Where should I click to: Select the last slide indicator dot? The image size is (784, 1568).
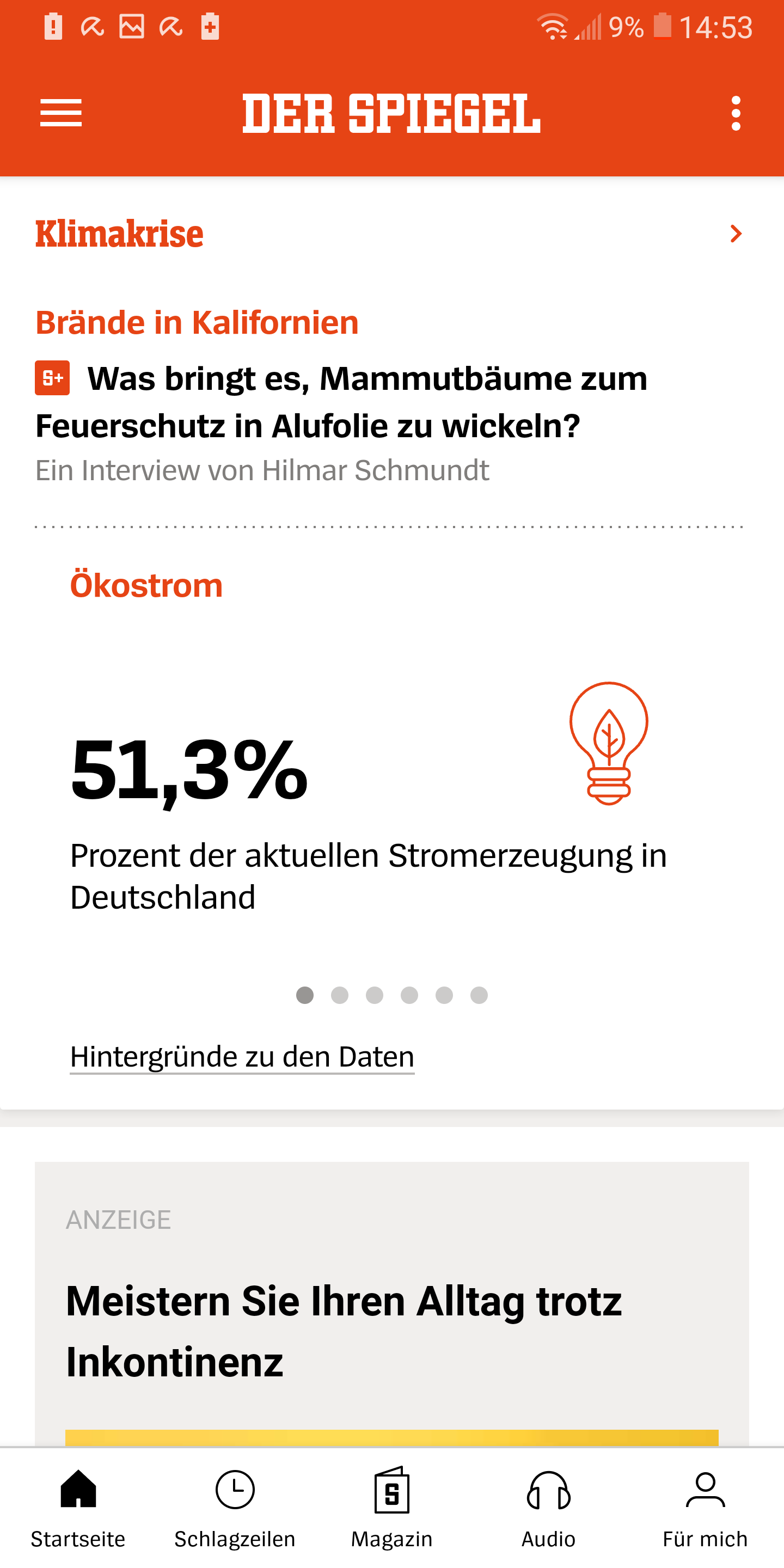click(479, 995)
